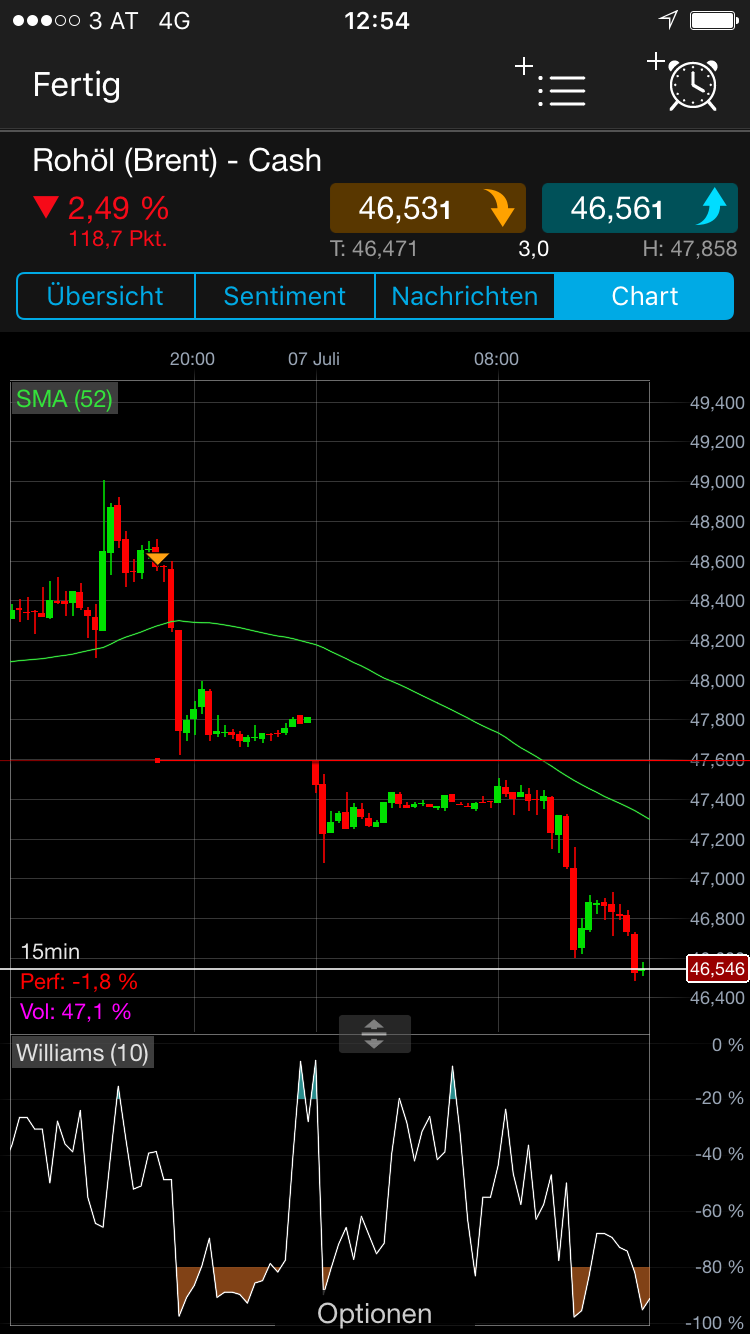Open the price alarm clock icon
Screen dimensions: 750x1334
692,85
